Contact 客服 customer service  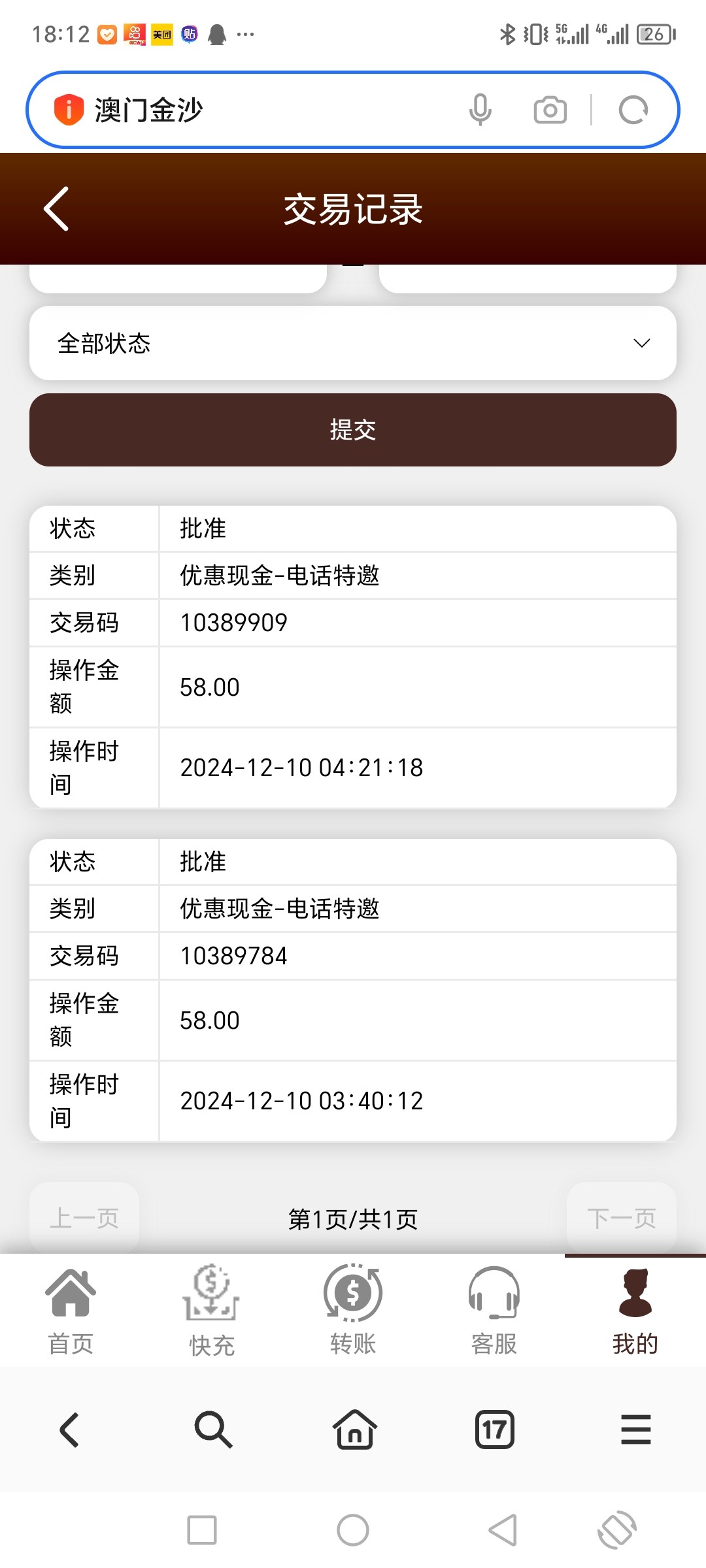coord(494,1311)
